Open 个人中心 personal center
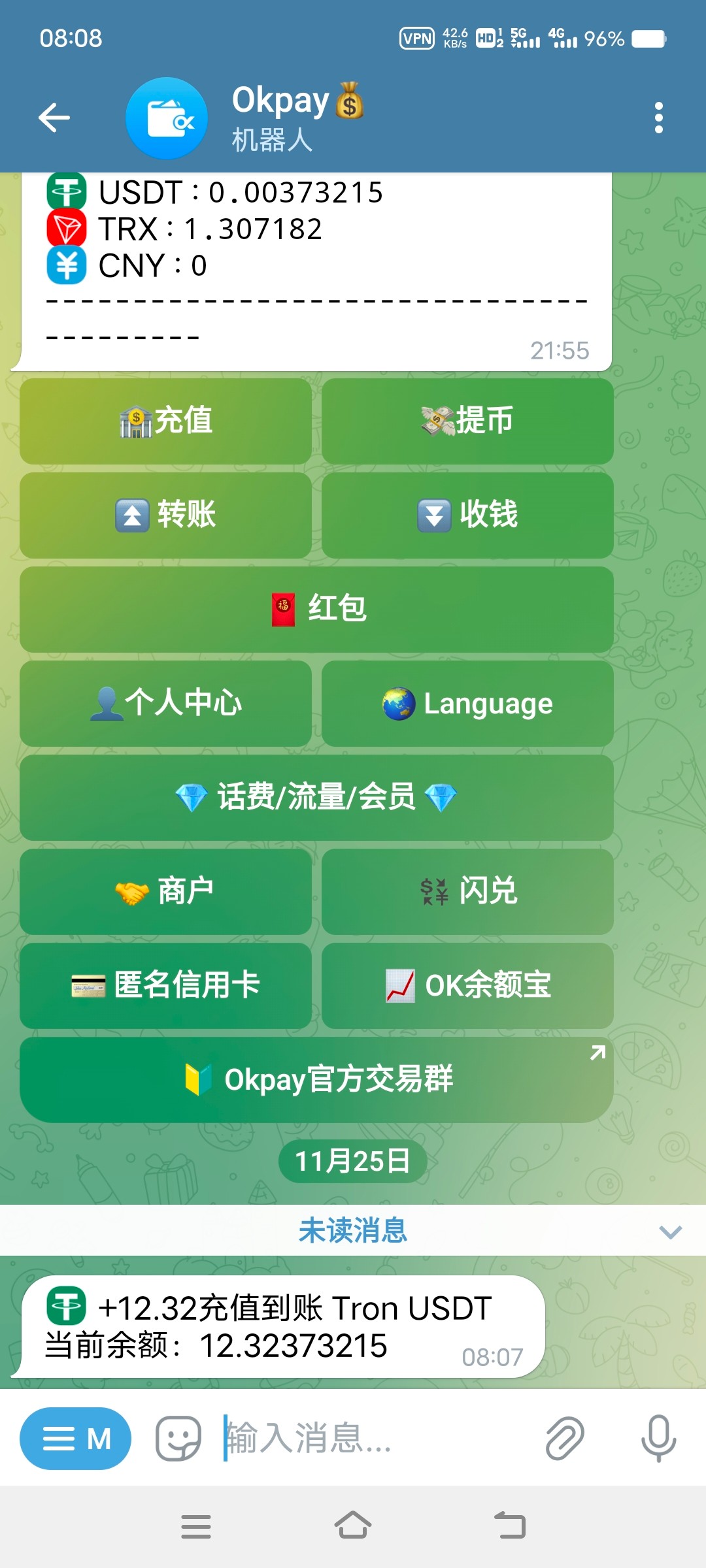 [165, 703]
